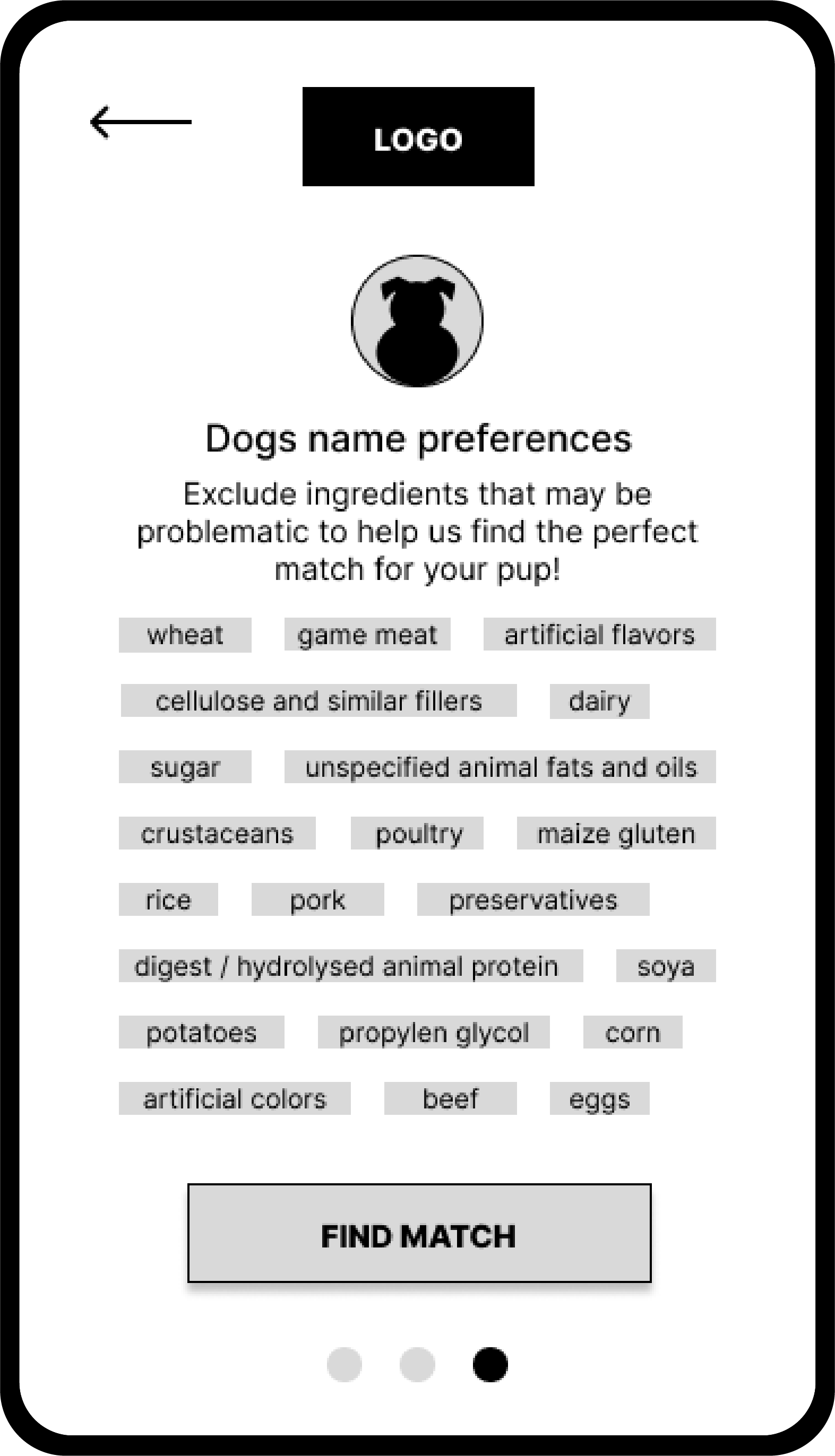Tap the propylen glycol chip
Image resolution: width=835 pixels, height=1456 pixels.
(434, 1033)
